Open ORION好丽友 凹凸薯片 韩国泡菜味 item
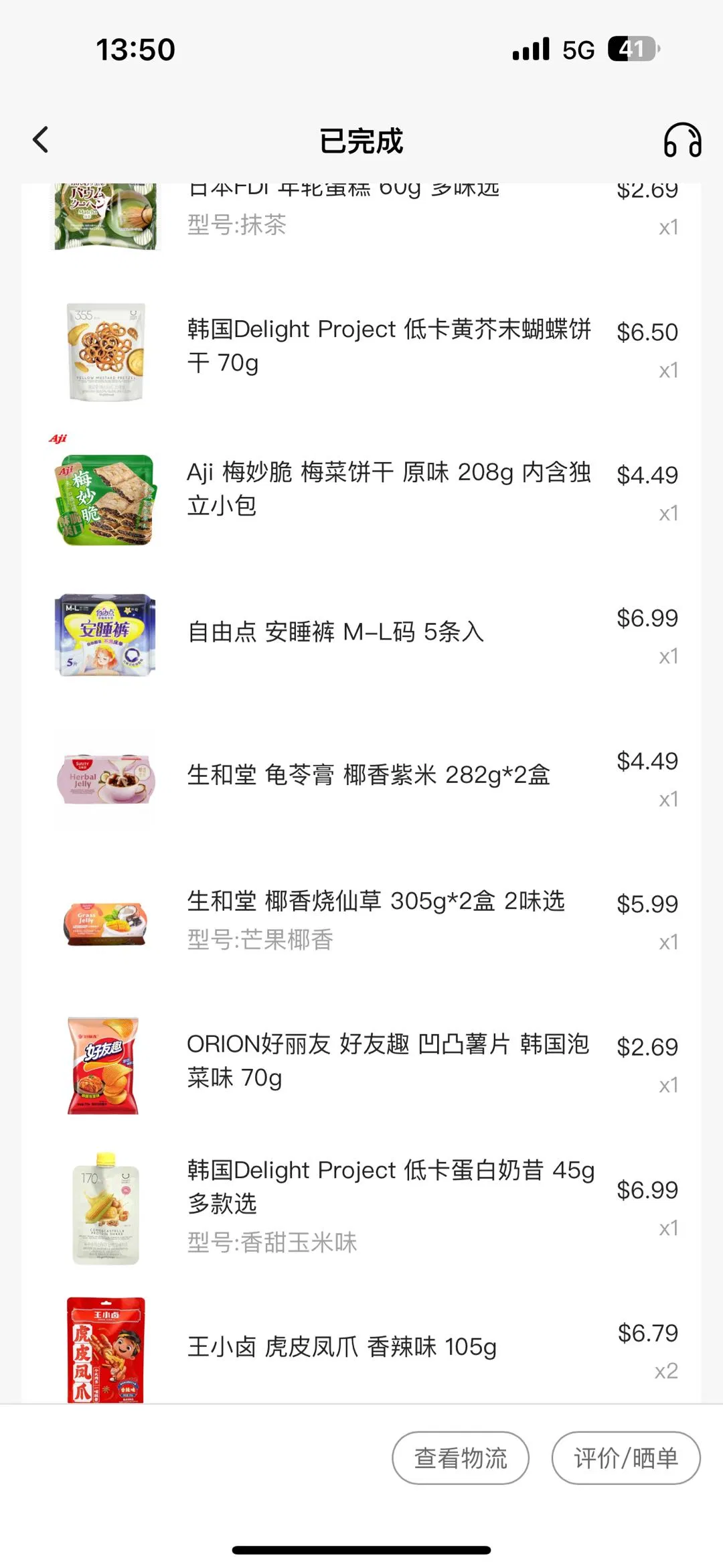The image size is (723, 1568). tap(388, 1060)
